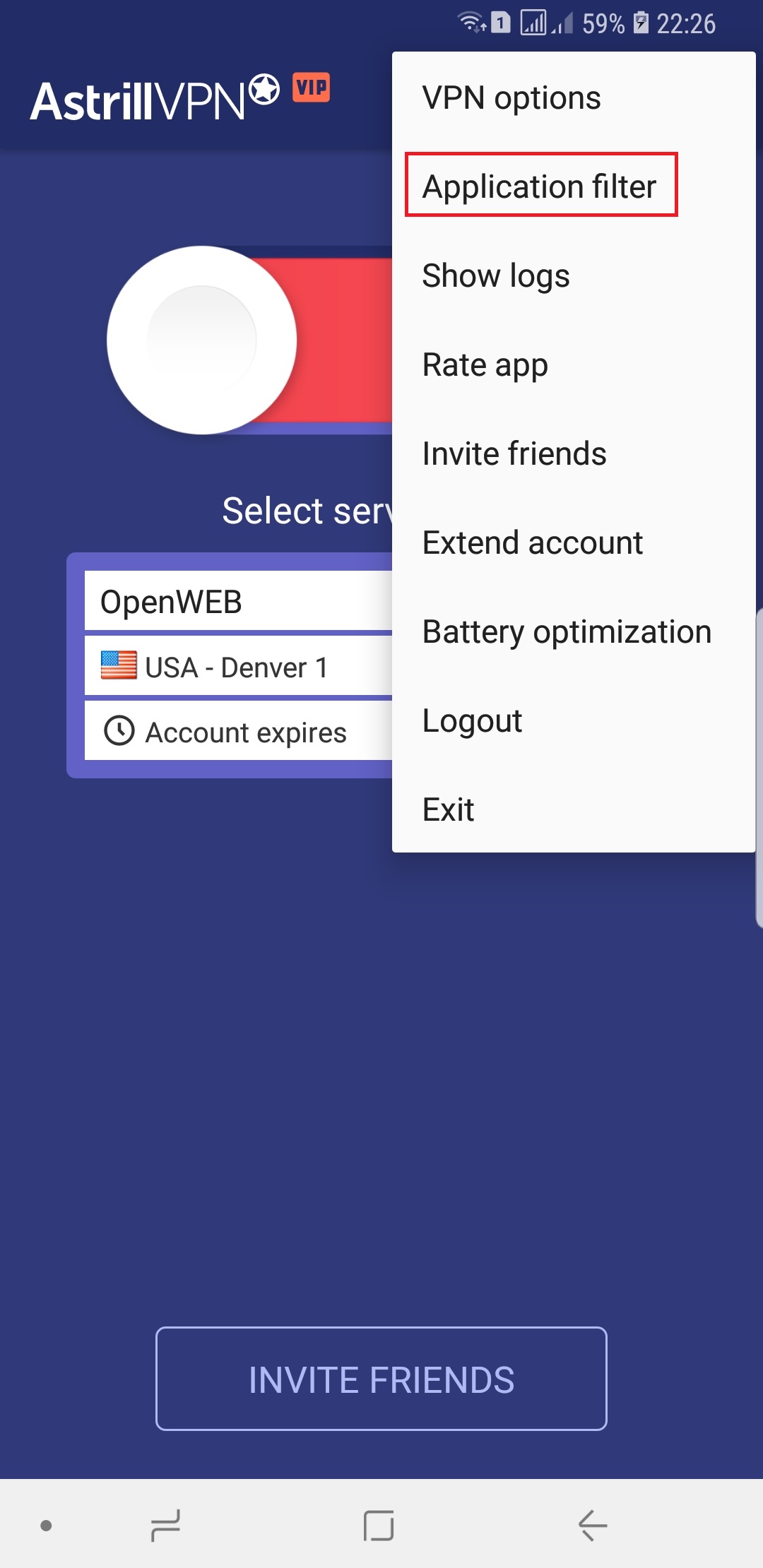Viewport: 763px width, 1568px height.
Task: Go to home via the navigation bar
Action: point(379,1526)
